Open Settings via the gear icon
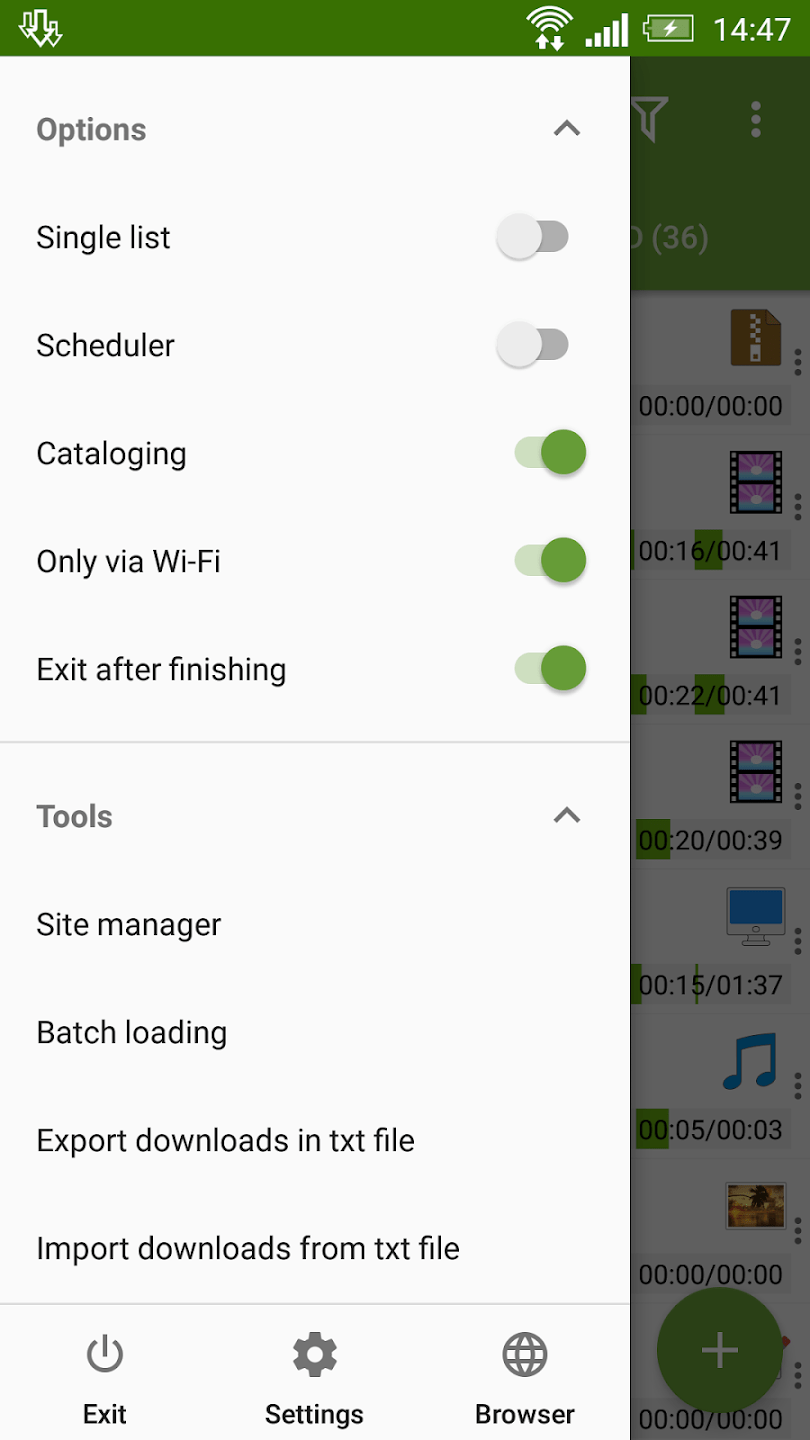The width and height of the screenshot is (810, 1440). coord(313,1375)
